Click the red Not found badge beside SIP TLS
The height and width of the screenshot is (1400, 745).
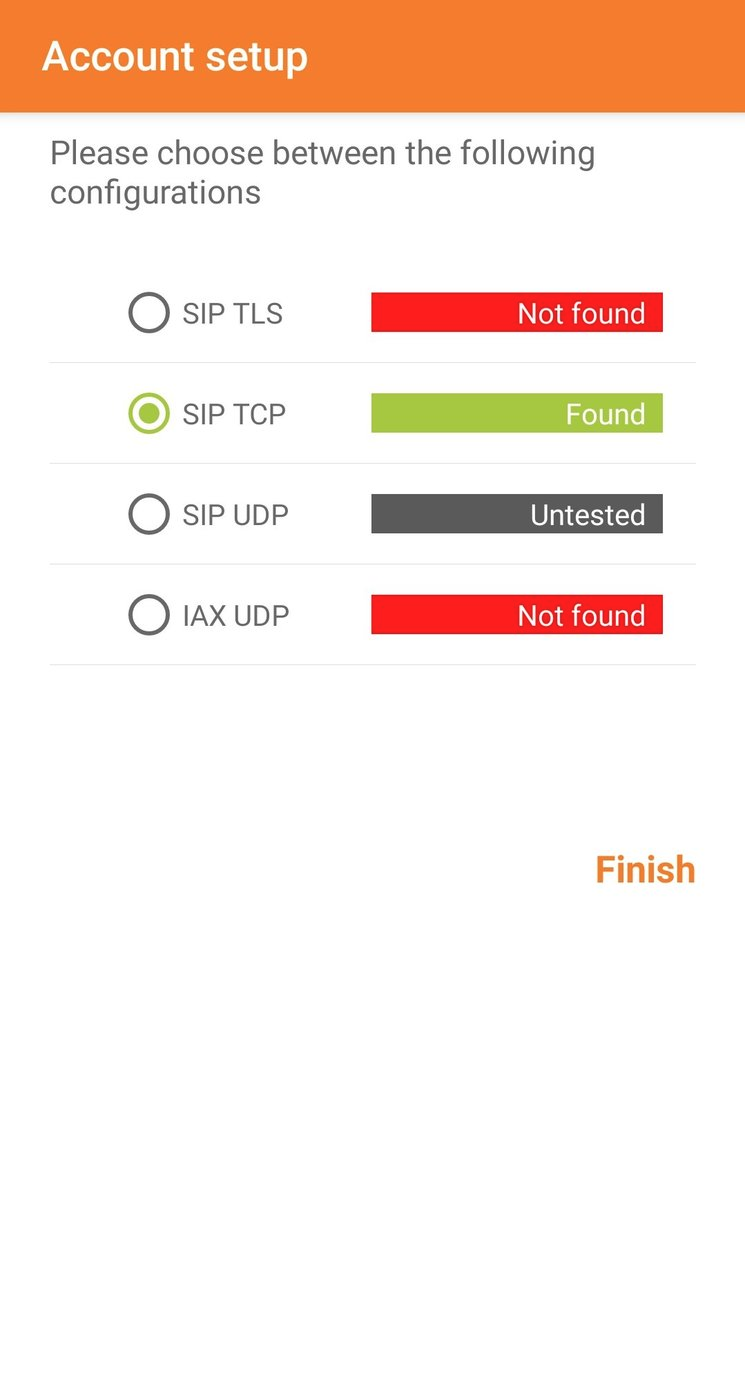(516, 312)
